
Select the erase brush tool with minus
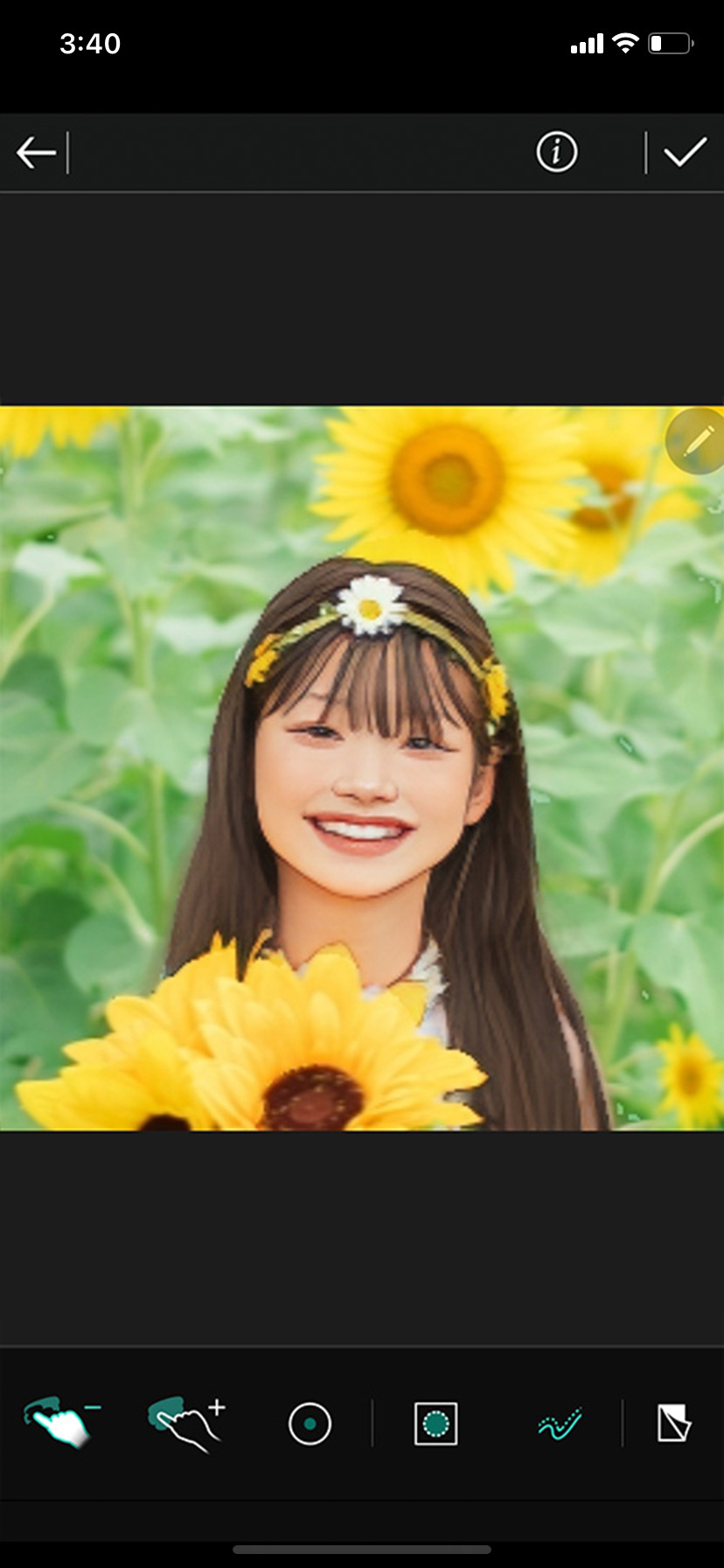[x=61, y=1423]
